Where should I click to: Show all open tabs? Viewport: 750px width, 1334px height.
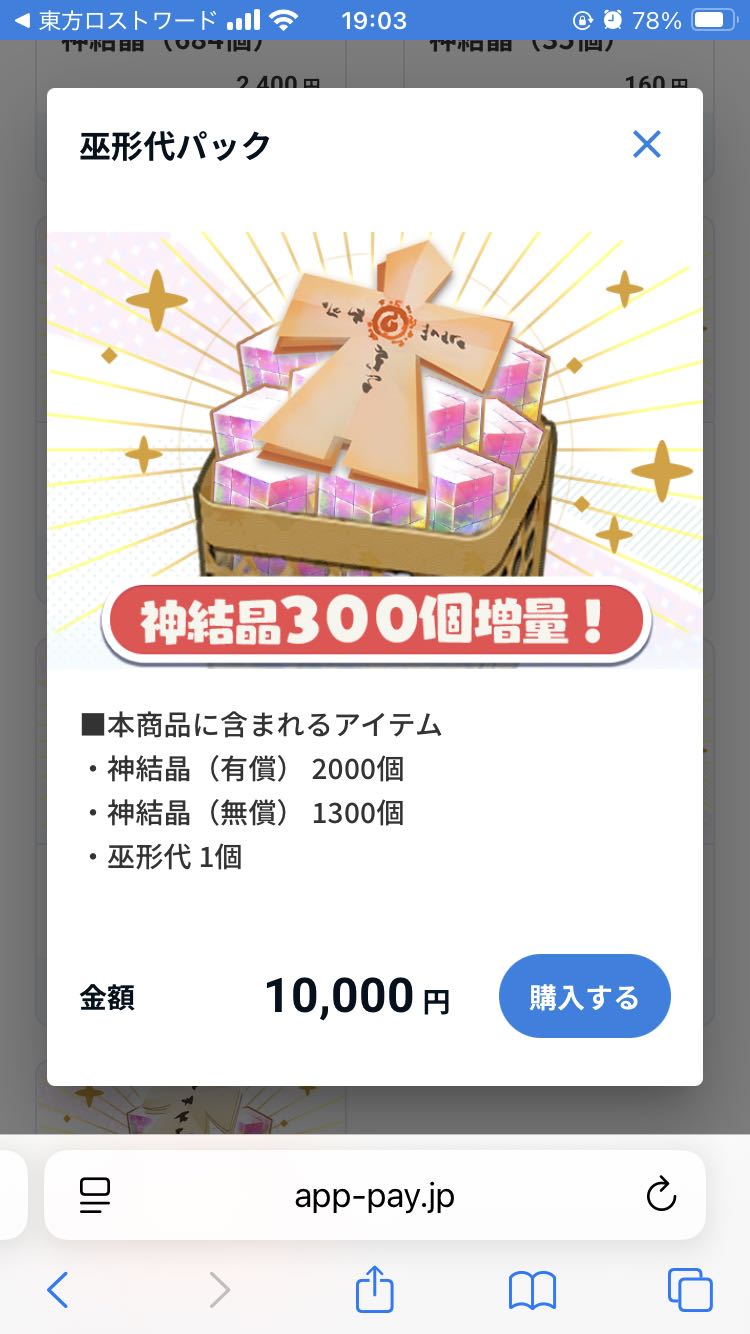pos(690,1290)
